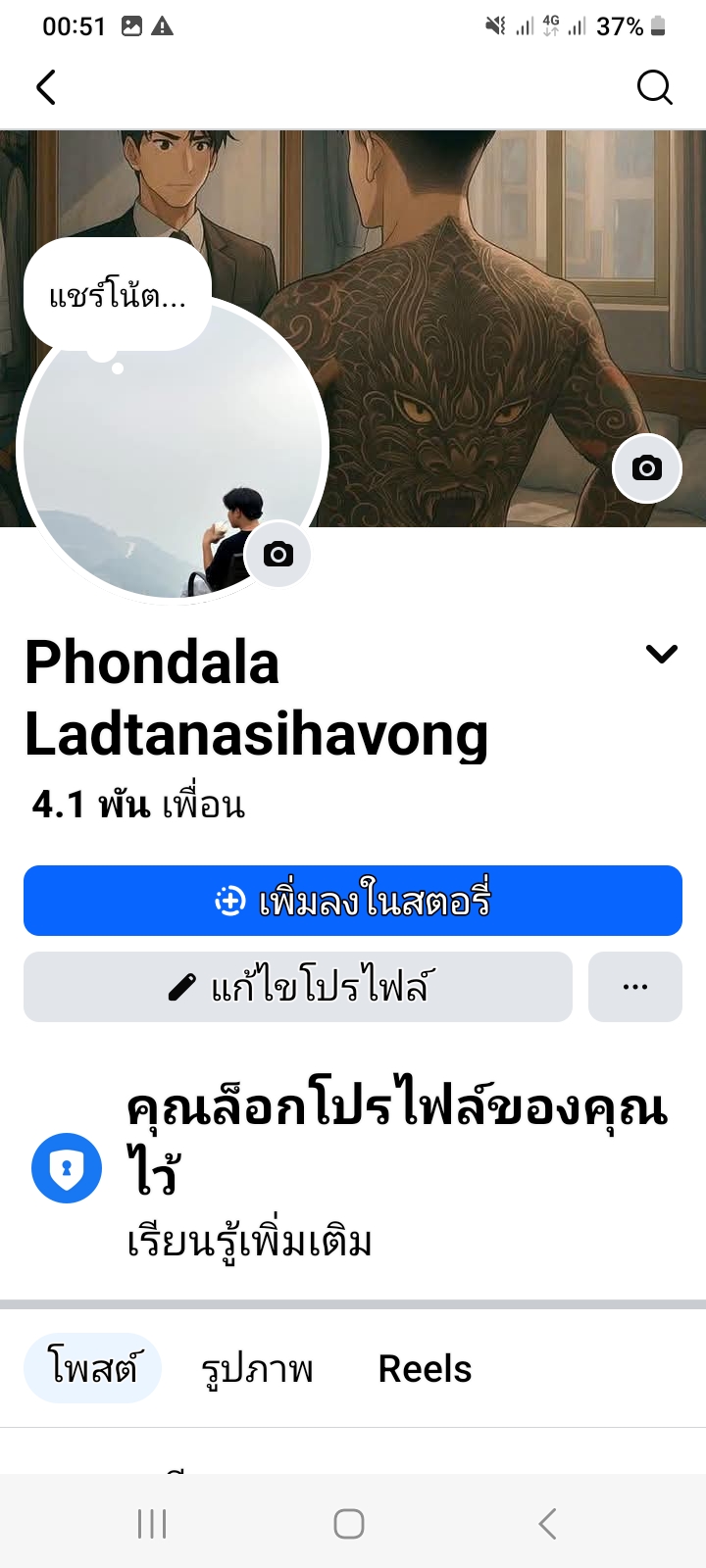
Task: Open the three-dot more options button
Action: tap(635, 987)
